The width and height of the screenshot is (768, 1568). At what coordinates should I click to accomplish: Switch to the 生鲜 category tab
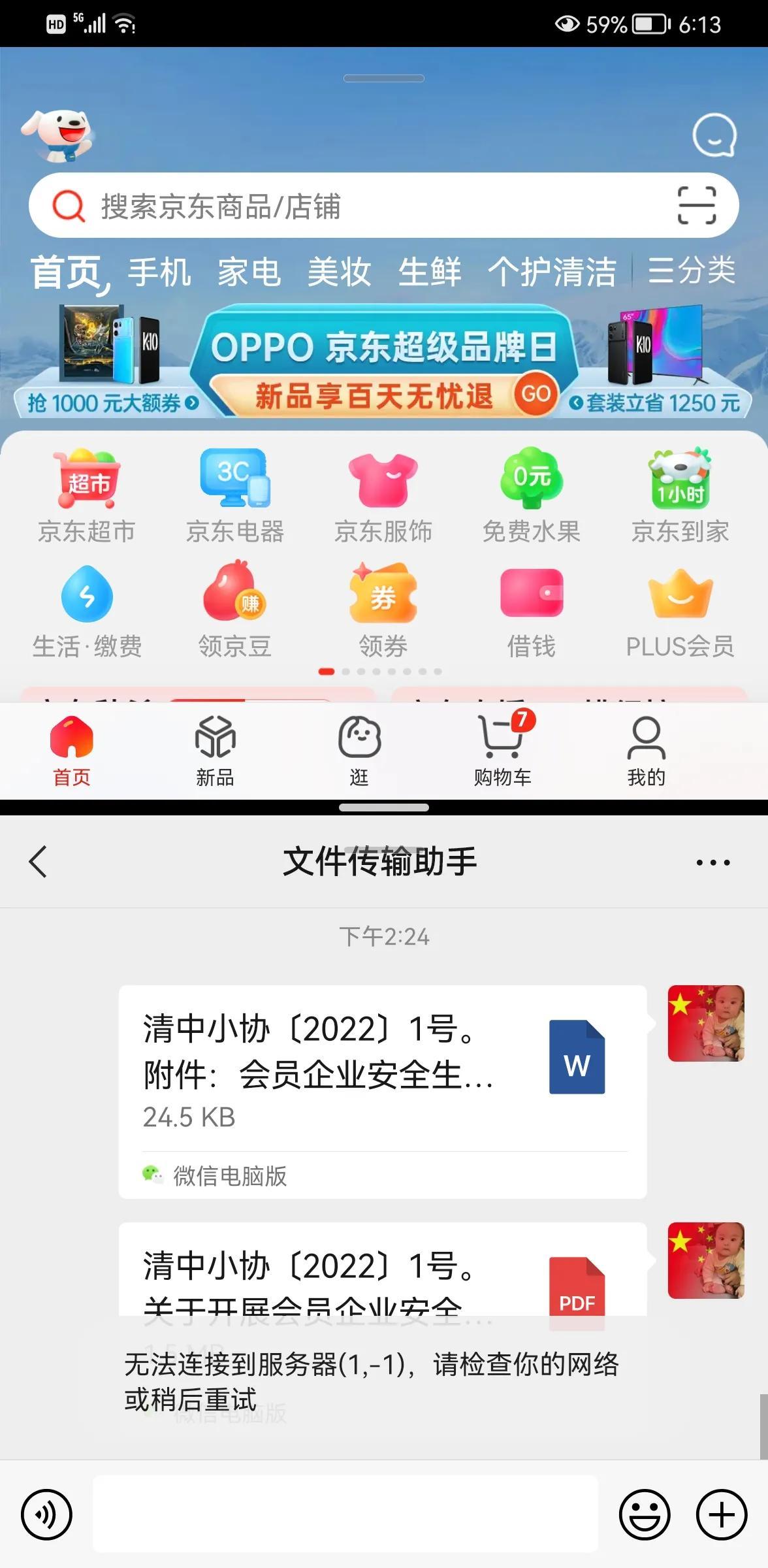[x=430, y=272]
